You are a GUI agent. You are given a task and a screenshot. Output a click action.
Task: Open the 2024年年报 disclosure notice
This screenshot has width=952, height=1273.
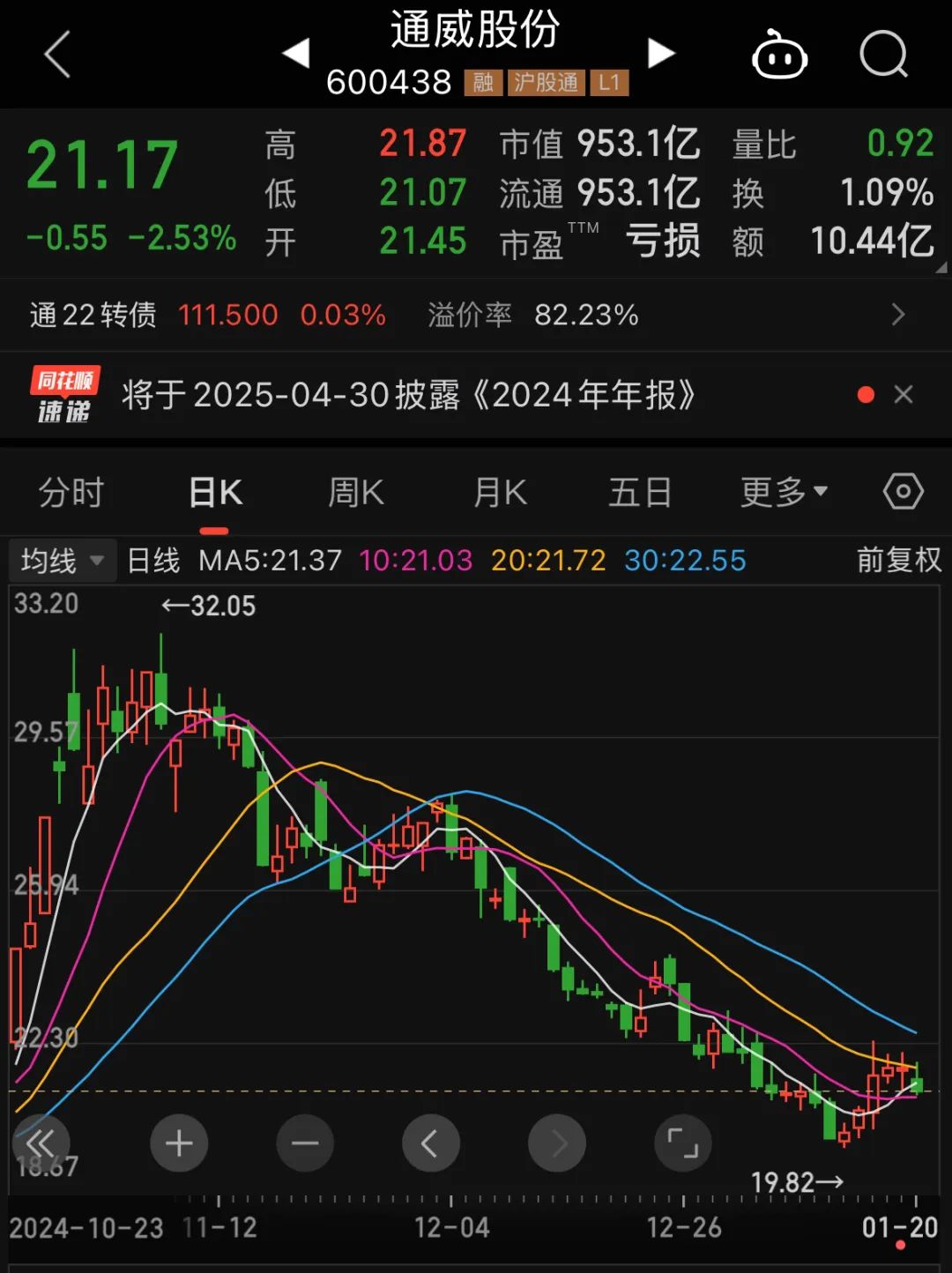(x=409, y=395)
